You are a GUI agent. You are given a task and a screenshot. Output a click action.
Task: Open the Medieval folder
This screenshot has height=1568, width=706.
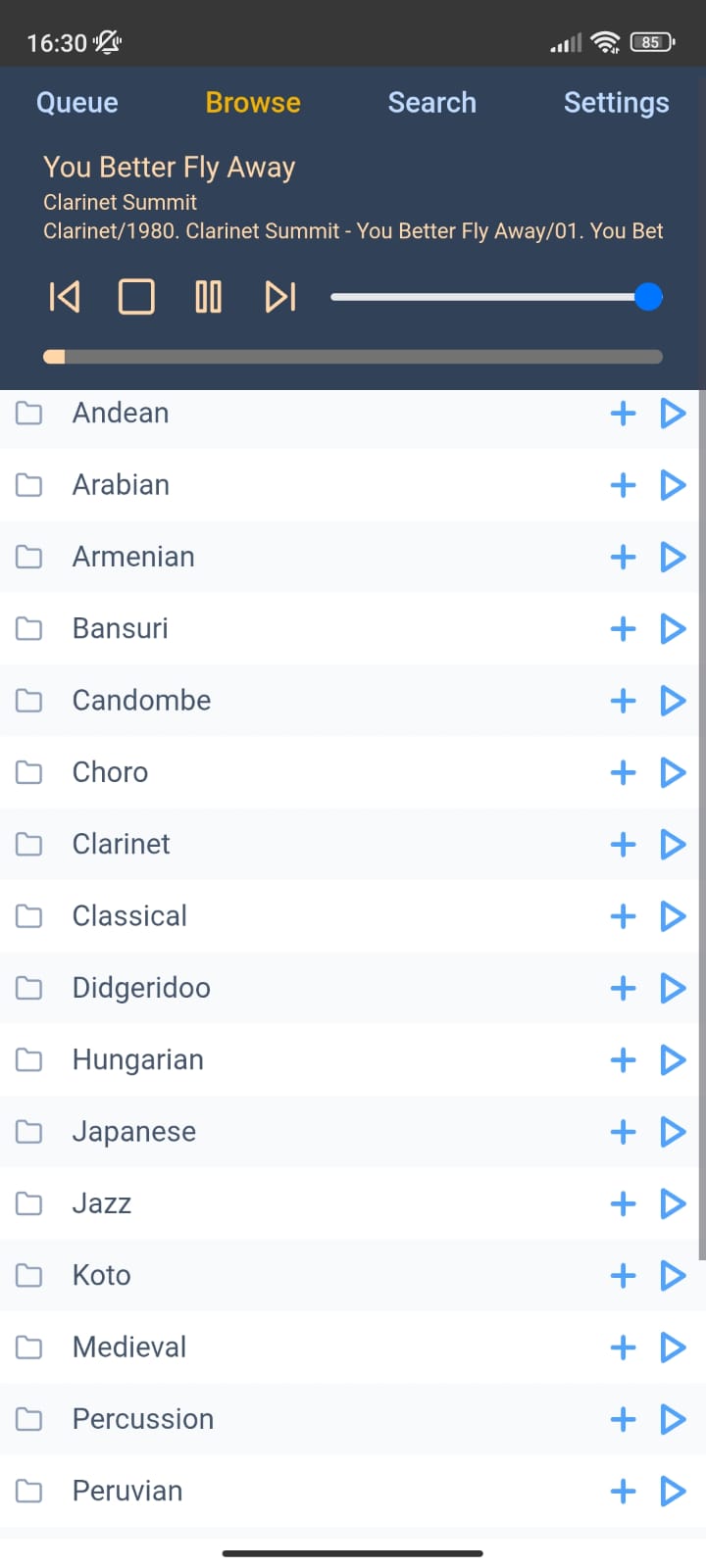(x=129, y=1347)
